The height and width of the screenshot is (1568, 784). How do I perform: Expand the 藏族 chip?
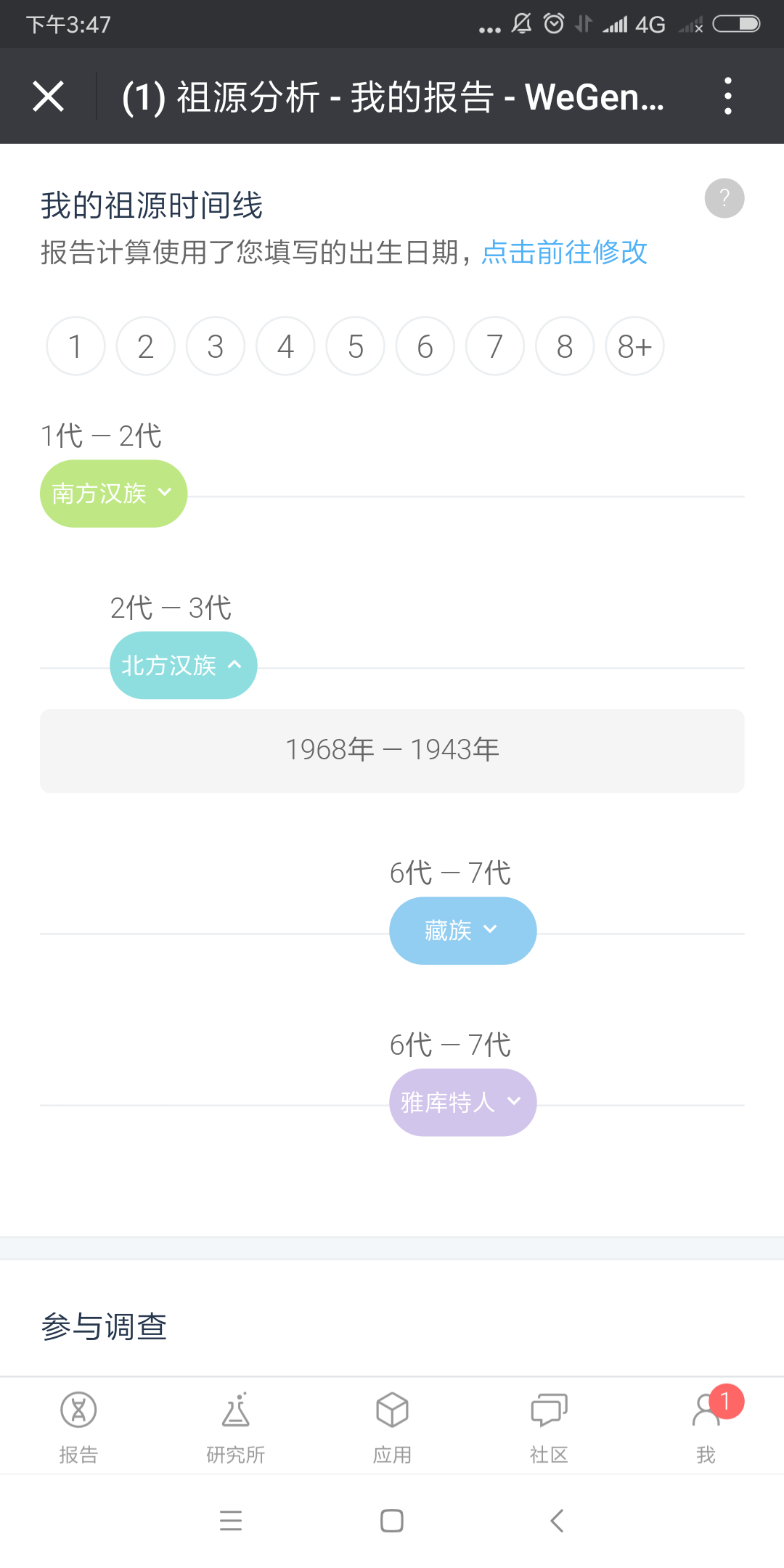pos(463,931)
